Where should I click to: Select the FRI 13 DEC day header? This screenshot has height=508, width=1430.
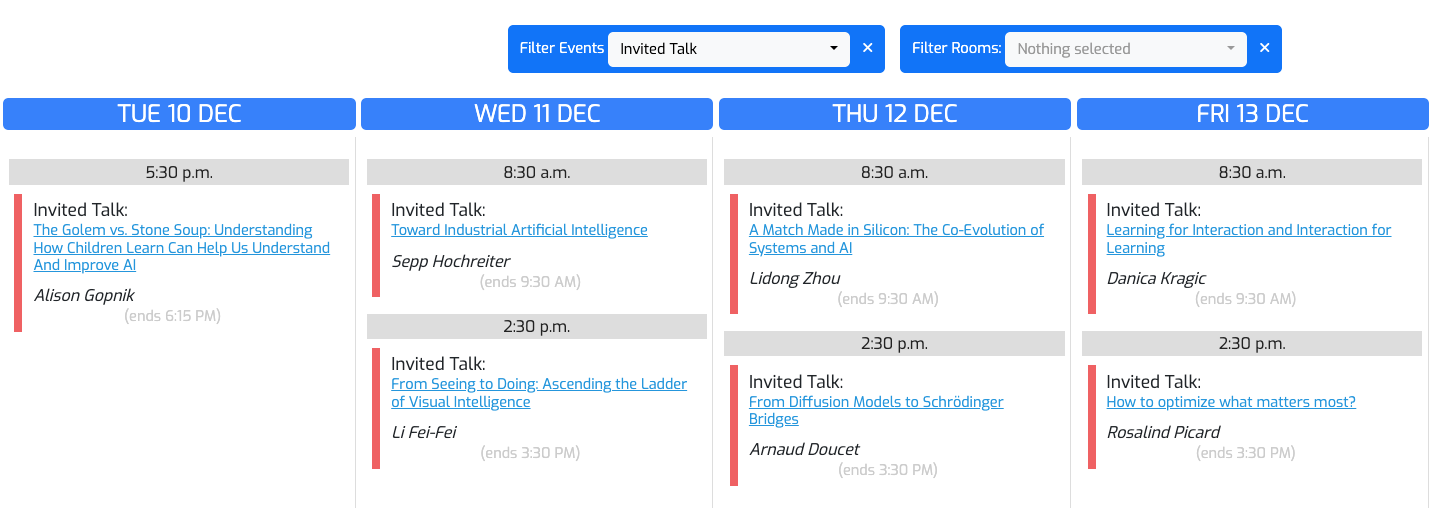pos(1252,114)
